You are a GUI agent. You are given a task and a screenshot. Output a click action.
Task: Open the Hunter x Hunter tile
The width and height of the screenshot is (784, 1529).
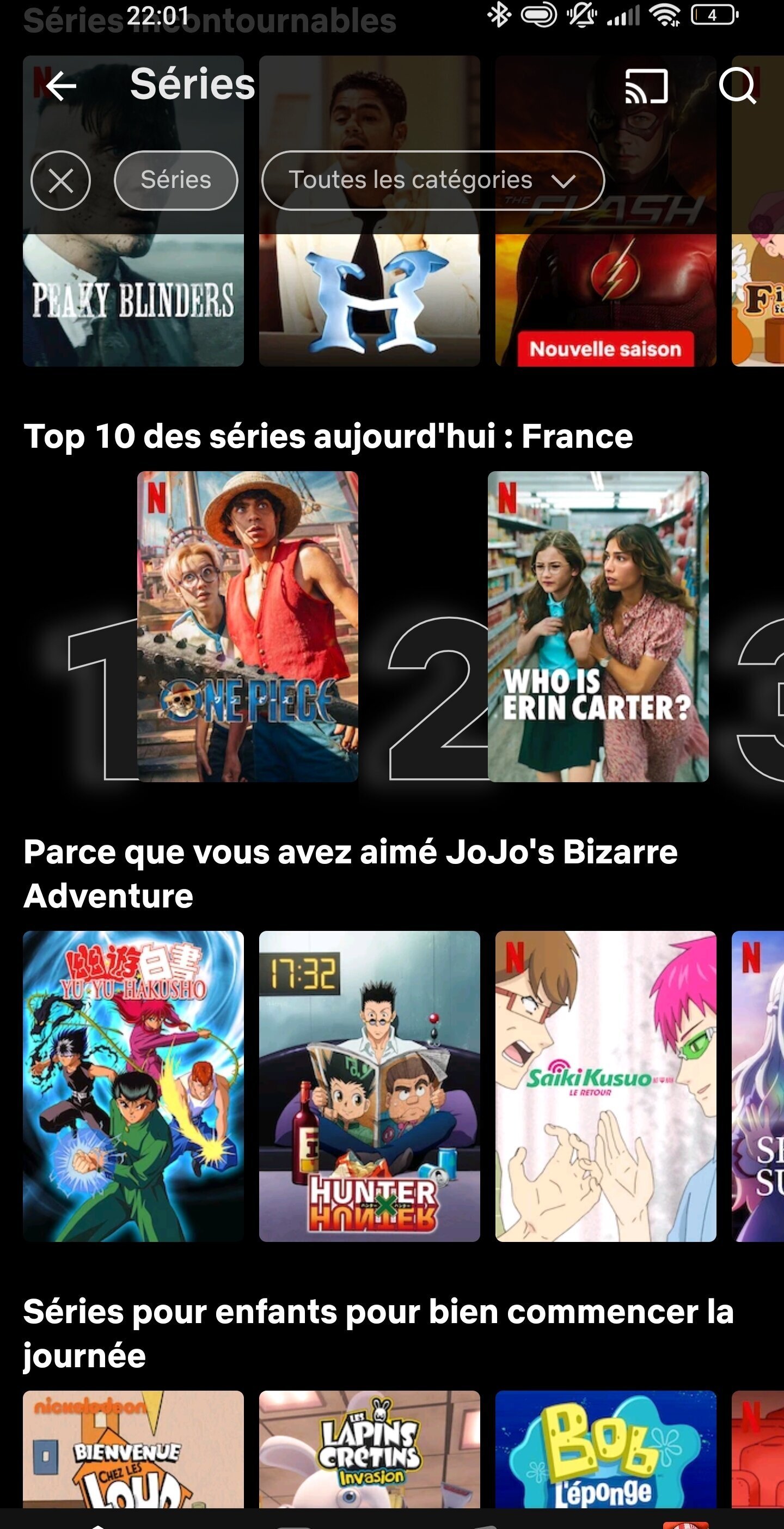click(369, 1086)
